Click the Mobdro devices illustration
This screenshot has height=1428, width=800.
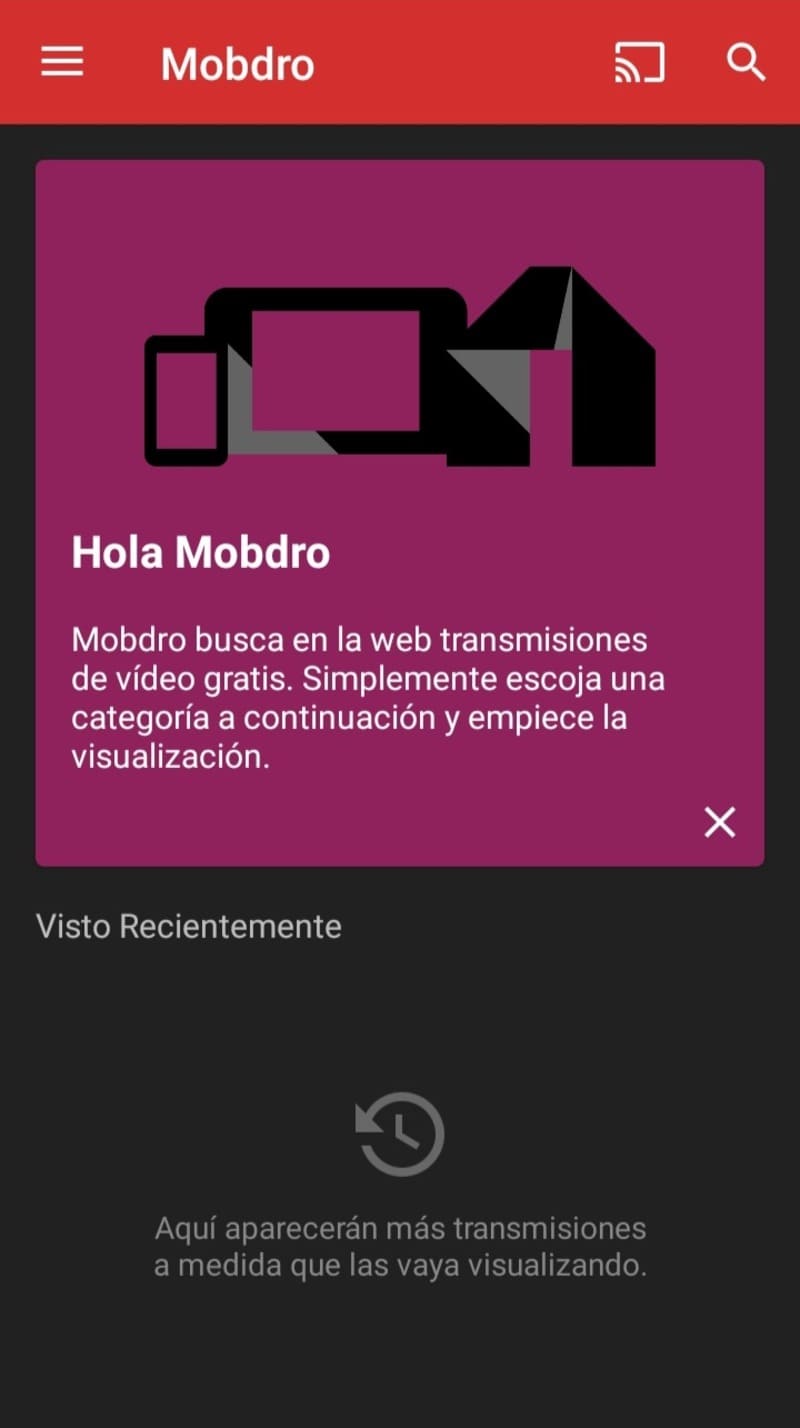[x=399, y=365]
